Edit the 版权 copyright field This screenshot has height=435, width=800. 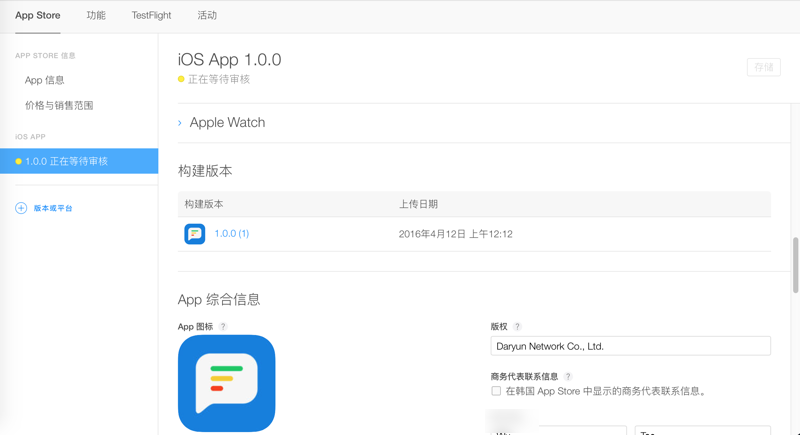(x=630, y=346)
